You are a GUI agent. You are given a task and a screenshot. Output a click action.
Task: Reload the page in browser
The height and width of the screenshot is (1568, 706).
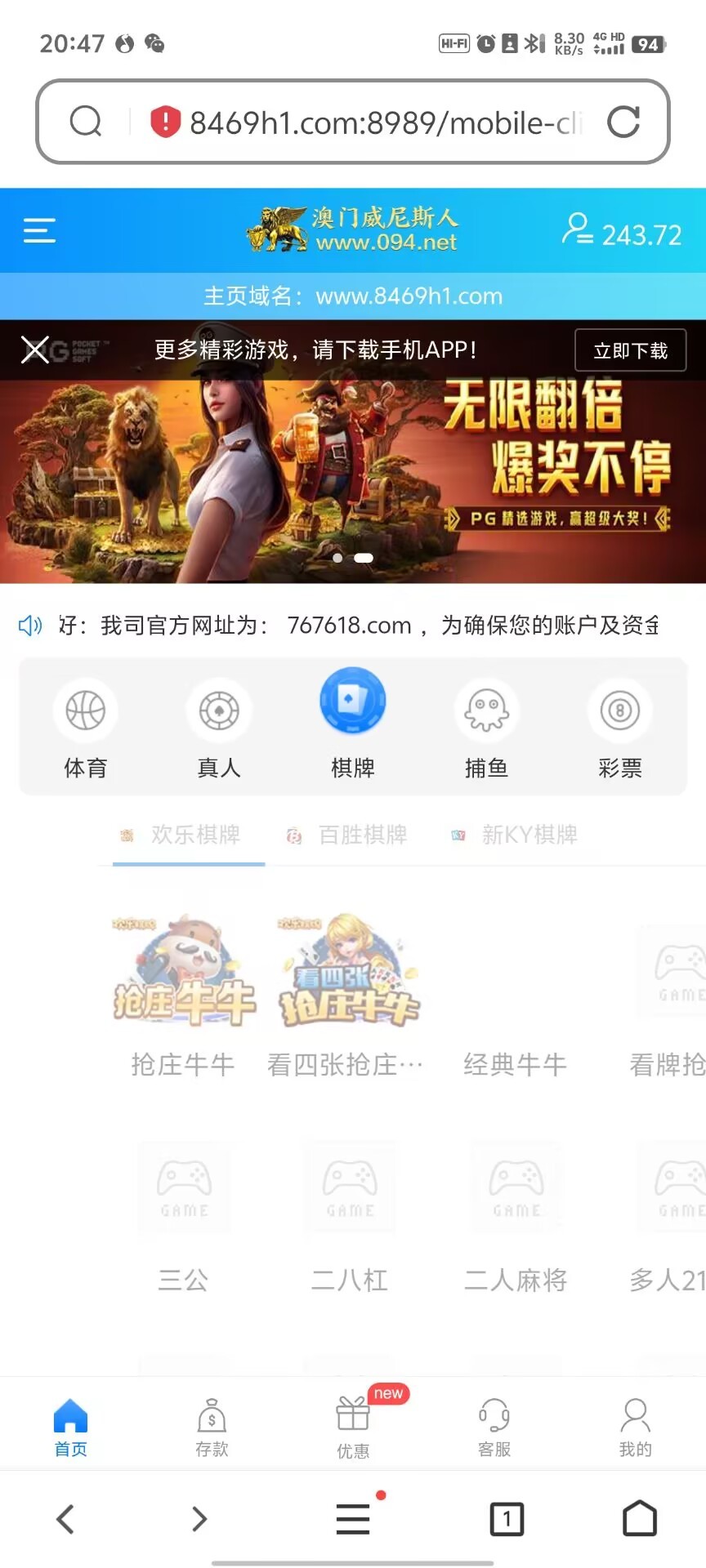623,122
